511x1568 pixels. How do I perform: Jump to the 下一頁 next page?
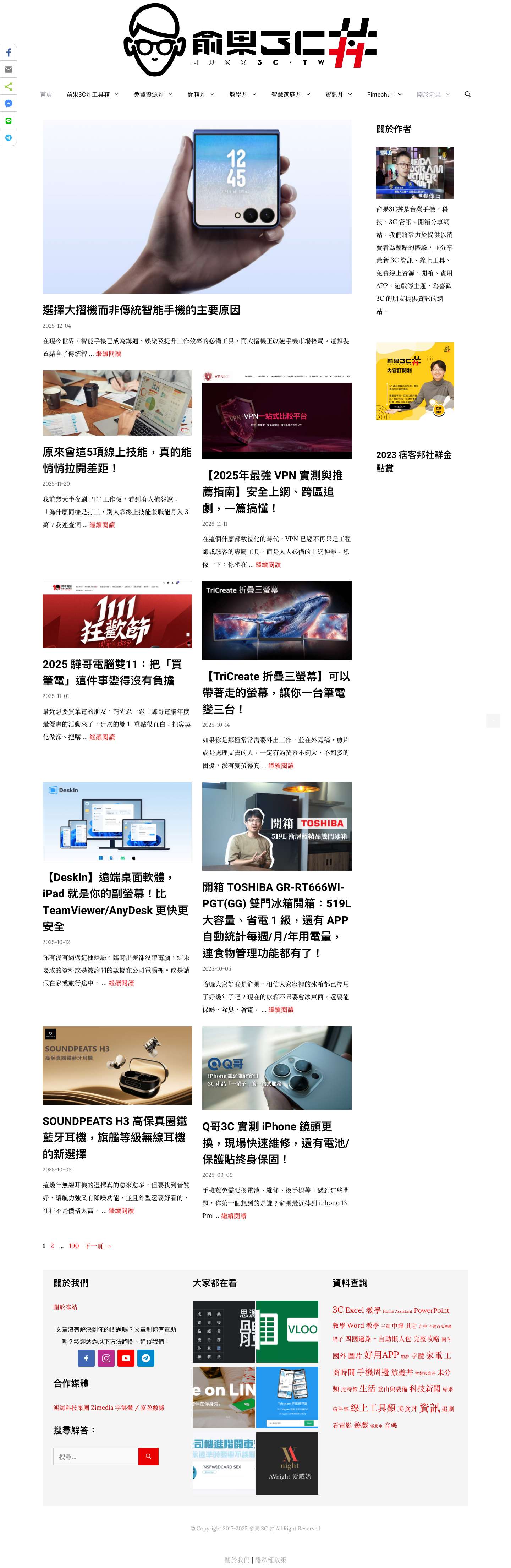point(98,1246)
